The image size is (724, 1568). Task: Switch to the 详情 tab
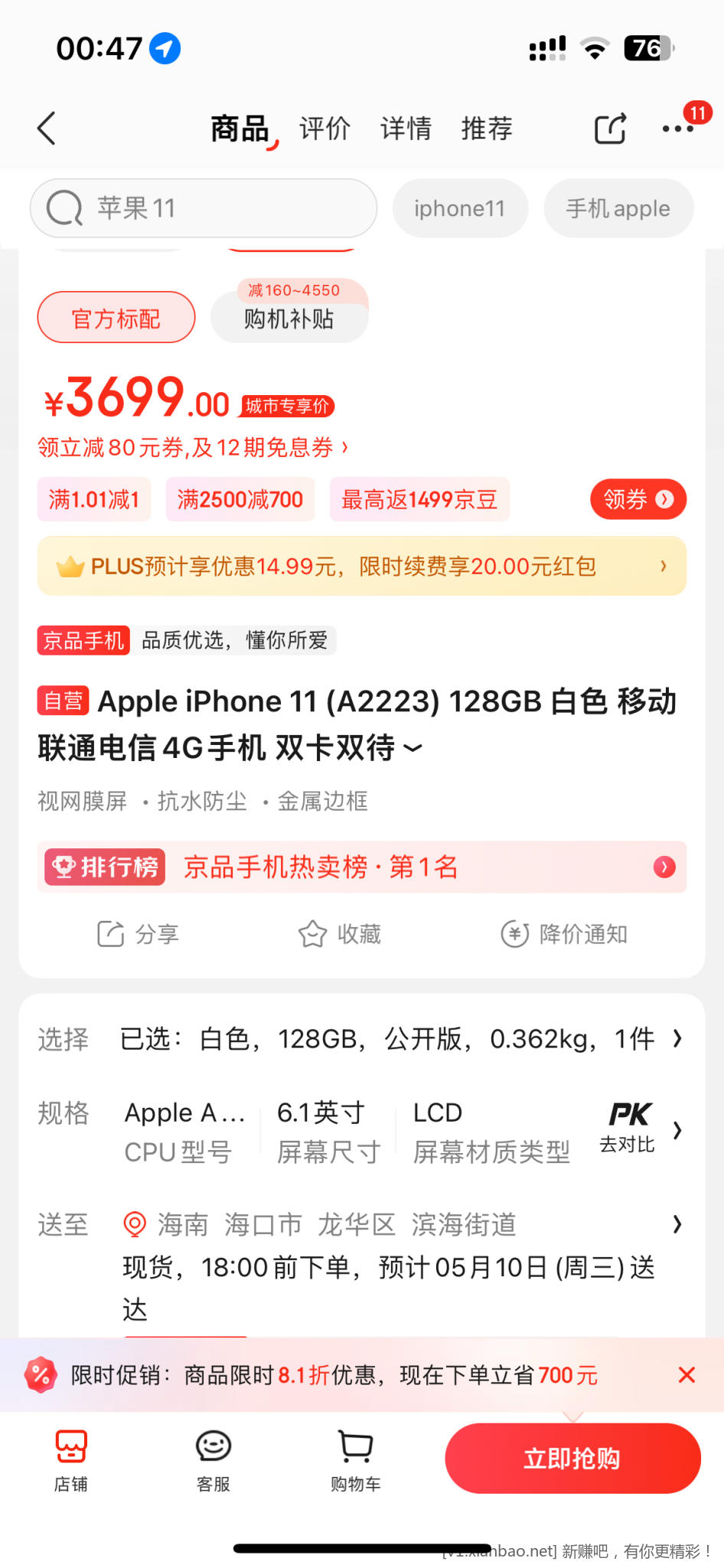[406, 128]
